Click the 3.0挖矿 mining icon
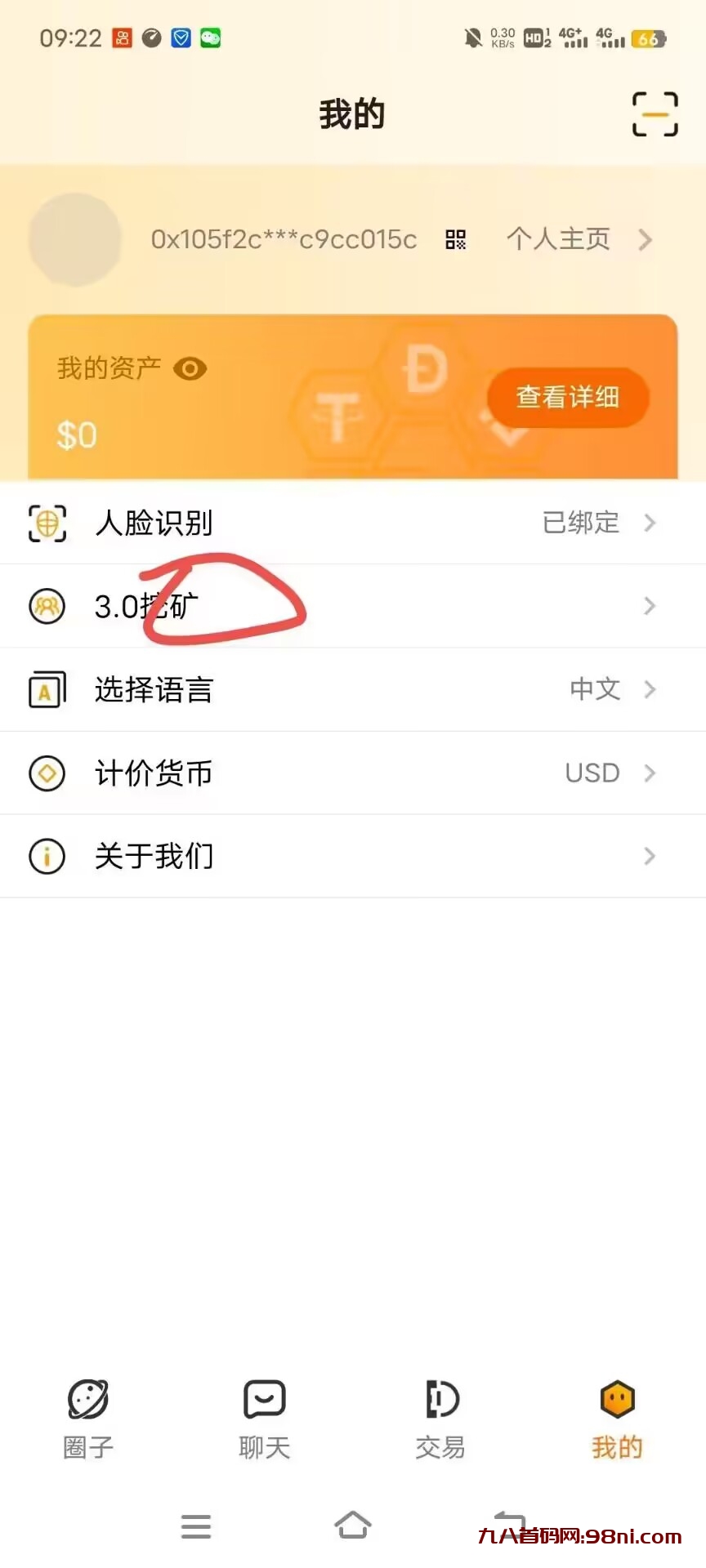The image size is (706, 1568). 47,606
